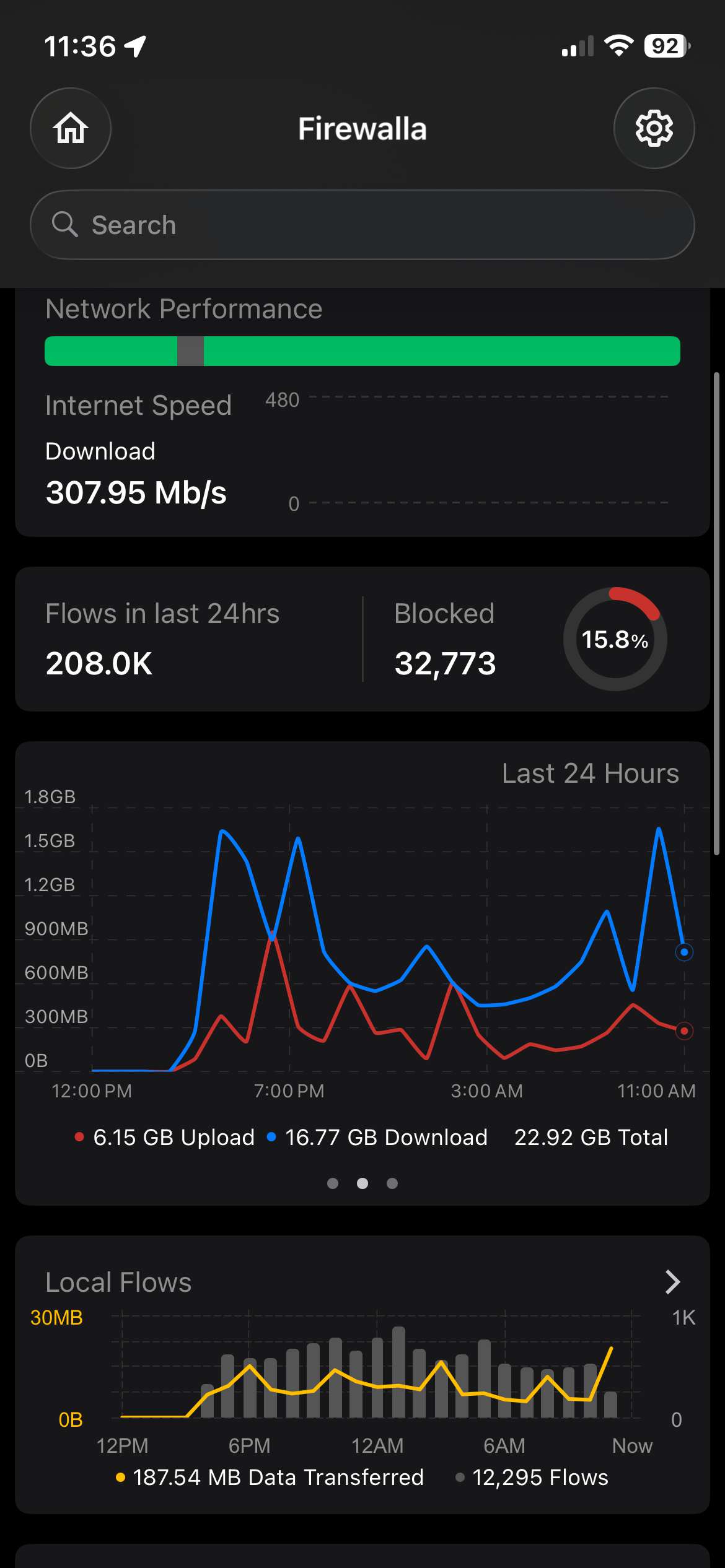Toggle the blue Download legend dot
The image size is (725, 1568).
tap(273, 1137)
